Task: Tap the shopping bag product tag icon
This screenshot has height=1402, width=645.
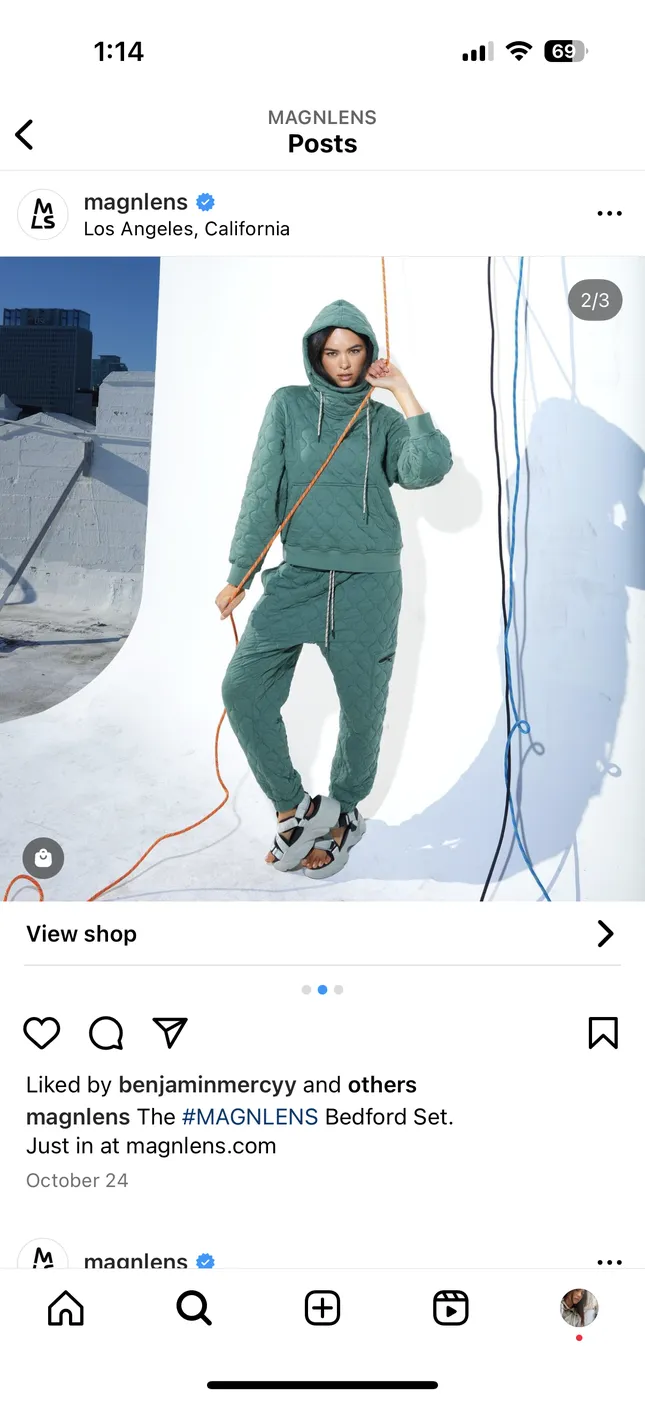Action: pos(43,858)
